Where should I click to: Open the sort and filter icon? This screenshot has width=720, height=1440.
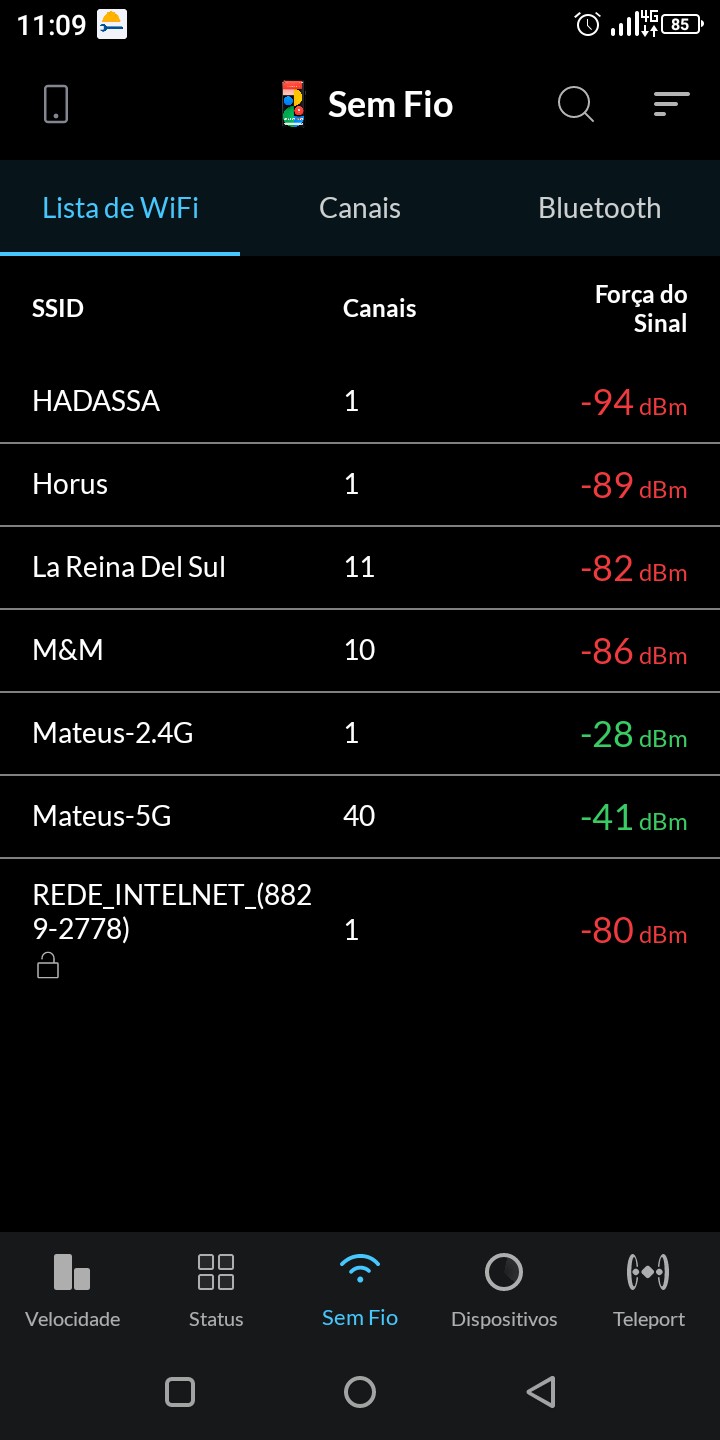(671, 104)
